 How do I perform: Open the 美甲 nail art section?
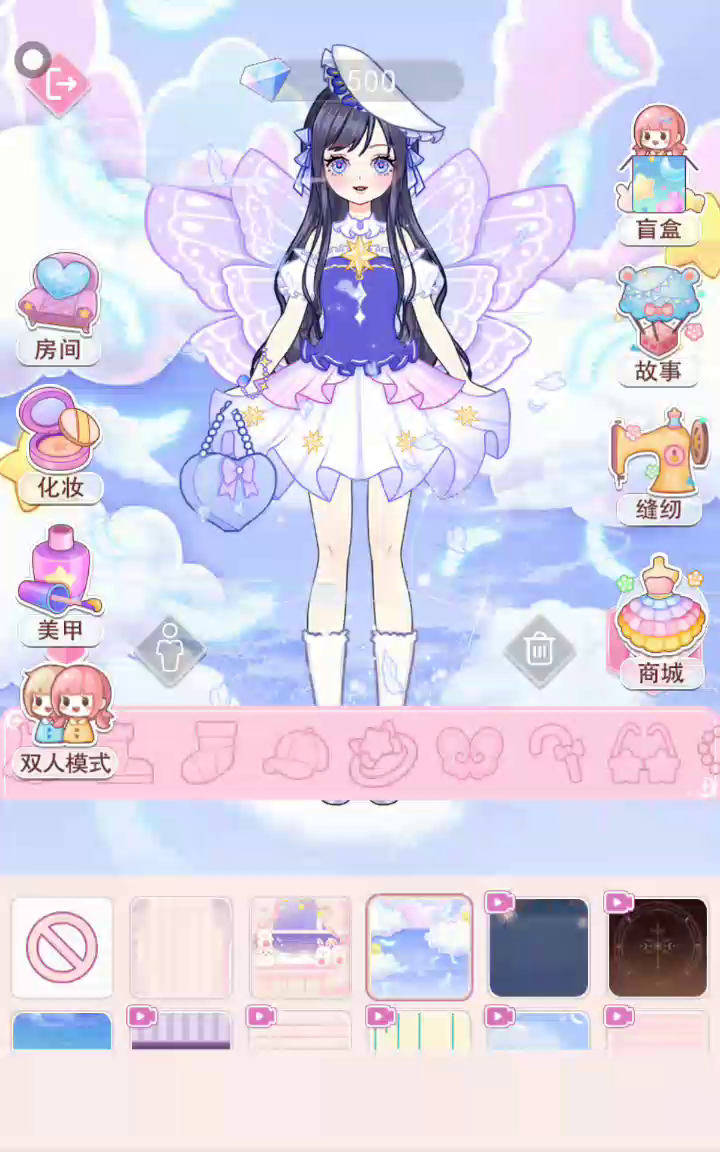pyautogui.click(x=60, y=585)
